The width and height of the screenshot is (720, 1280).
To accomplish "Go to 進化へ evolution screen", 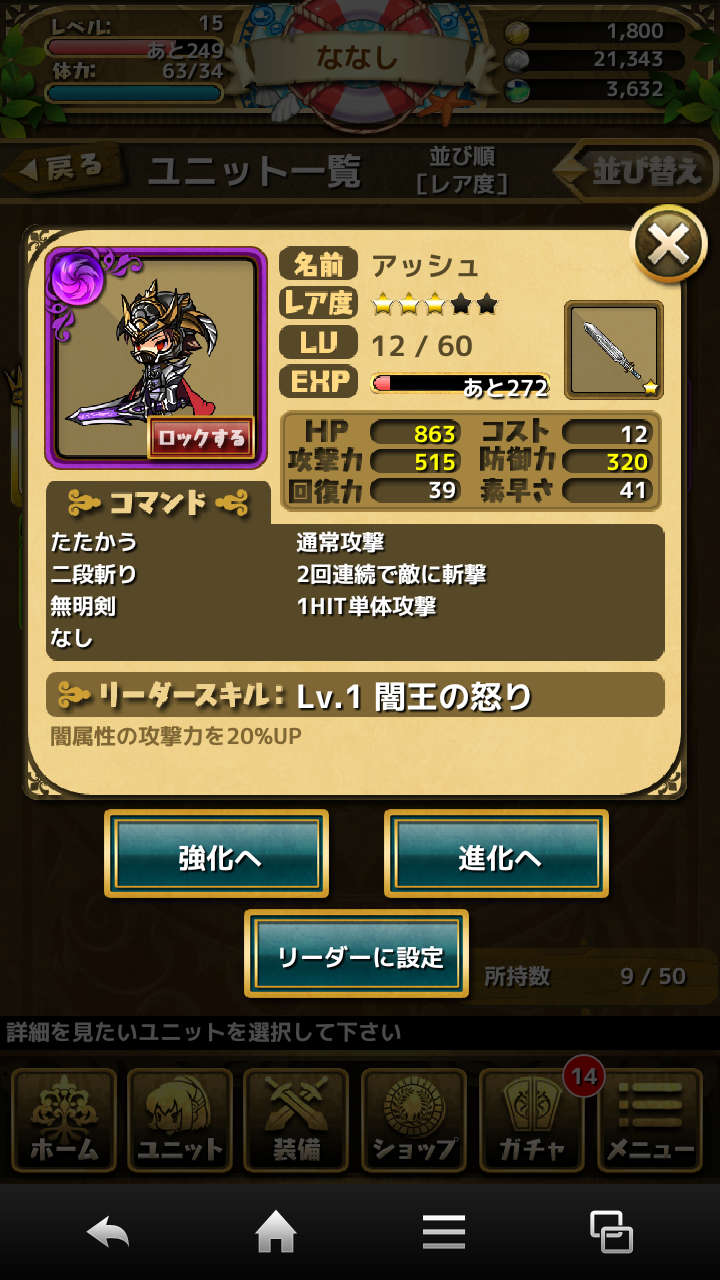I will pyautogui.click(x=497, y=854).
